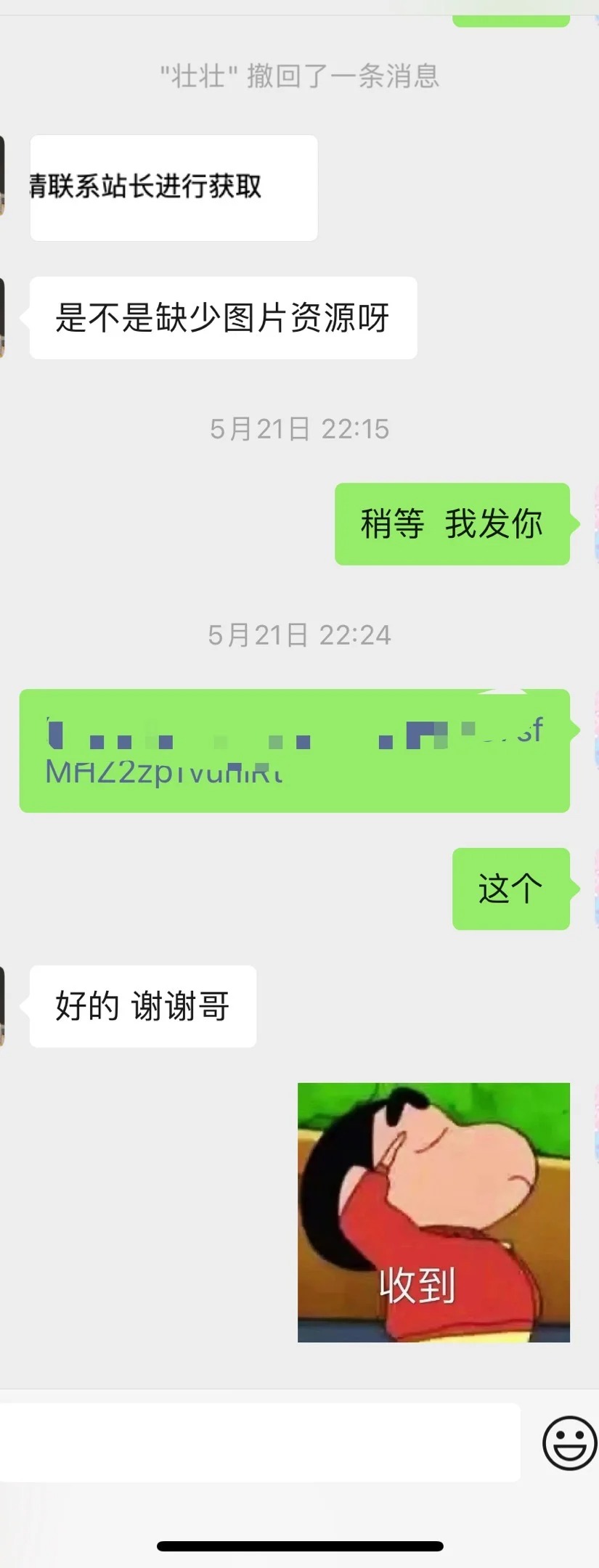Image resolution: width=599 pixels, height=1568 pixels.
Task: Tap the home indicator bar at the bottom
Action: (x=299, y=1545)
